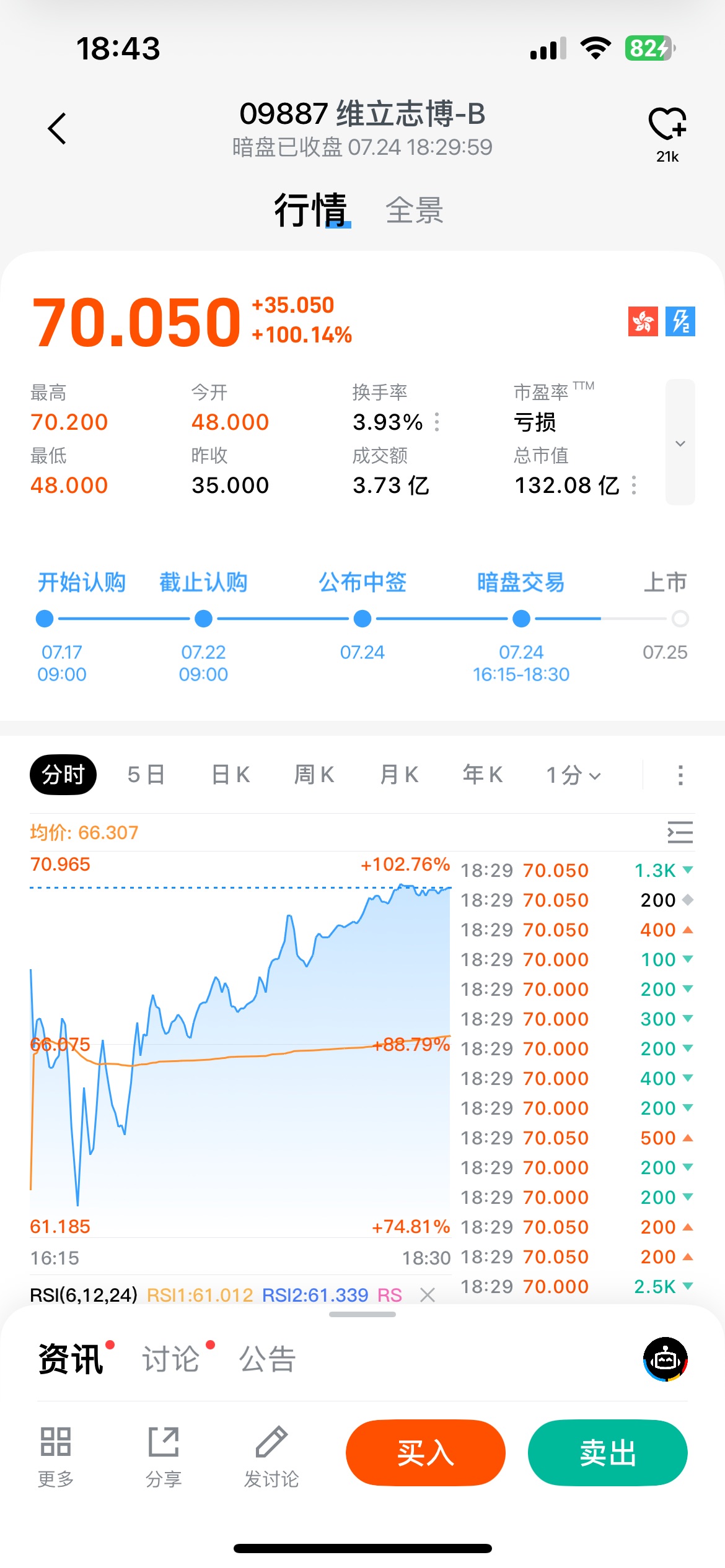Switch chart to 月K

click(399, 775)
